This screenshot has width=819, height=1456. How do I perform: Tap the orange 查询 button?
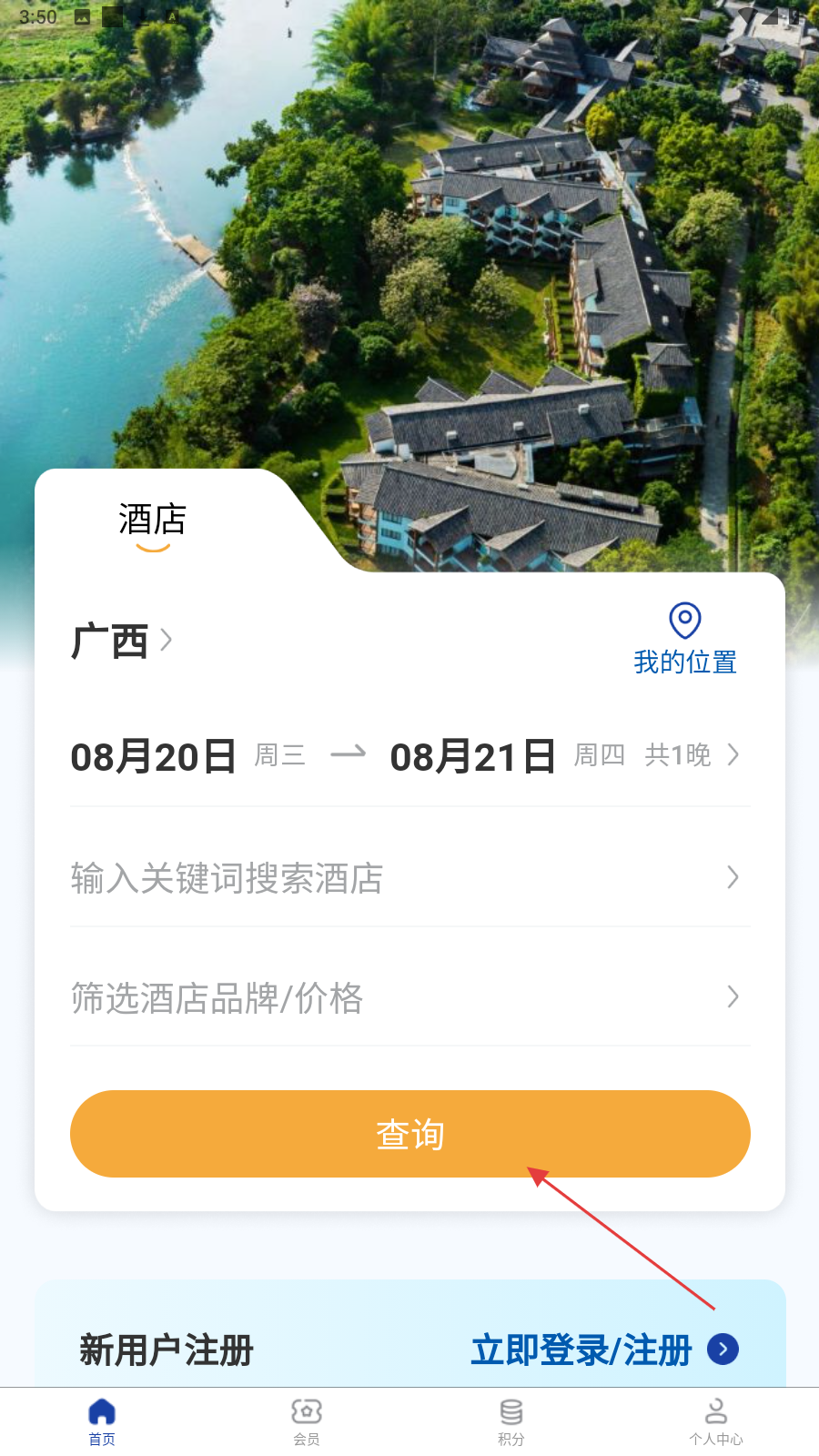pos(409,1134)
